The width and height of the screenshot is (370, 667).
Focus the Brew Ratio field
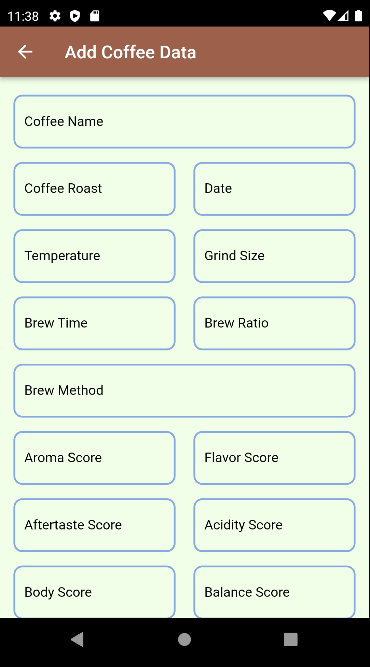click(x=274, y=323)
